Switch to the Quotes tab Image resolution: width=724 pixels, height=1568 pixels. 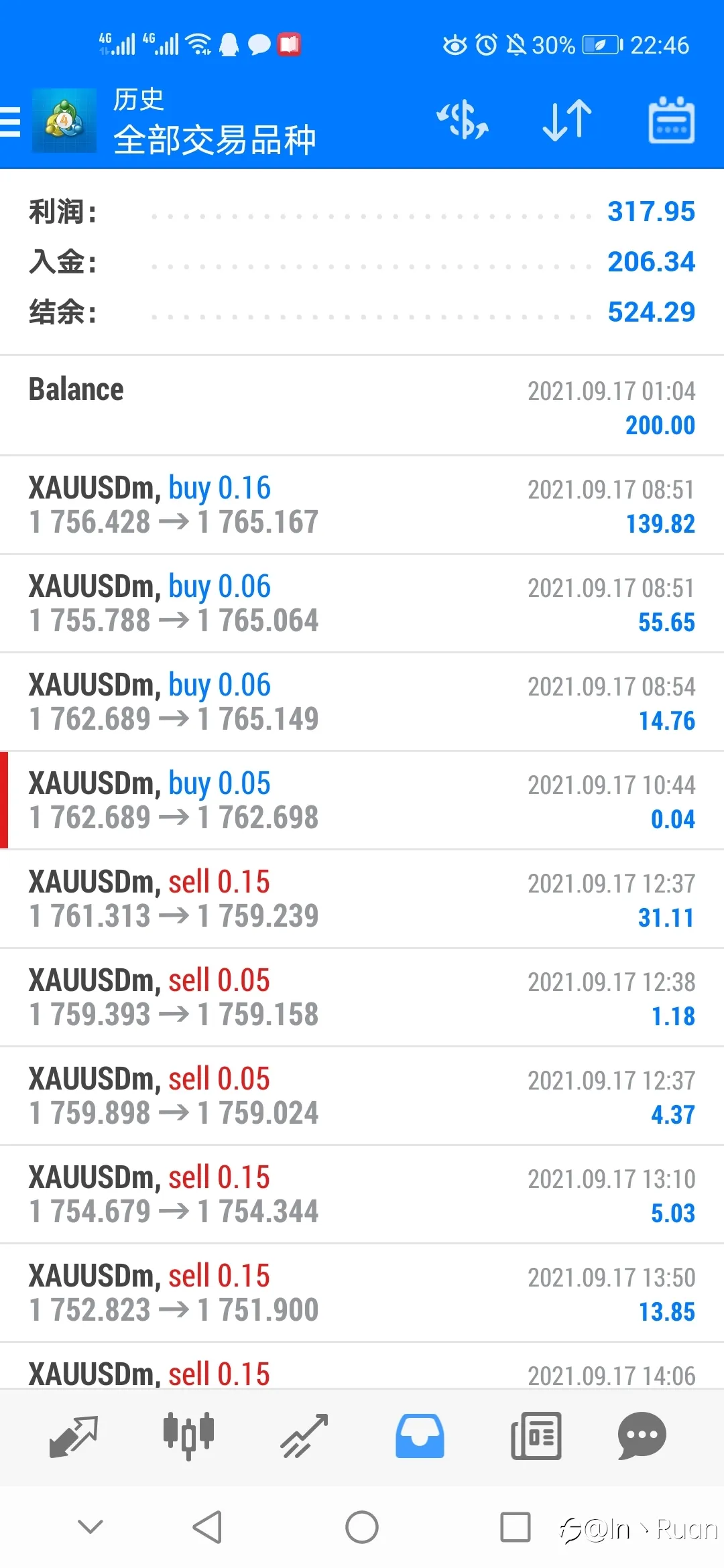click(x=74, y=1437)
